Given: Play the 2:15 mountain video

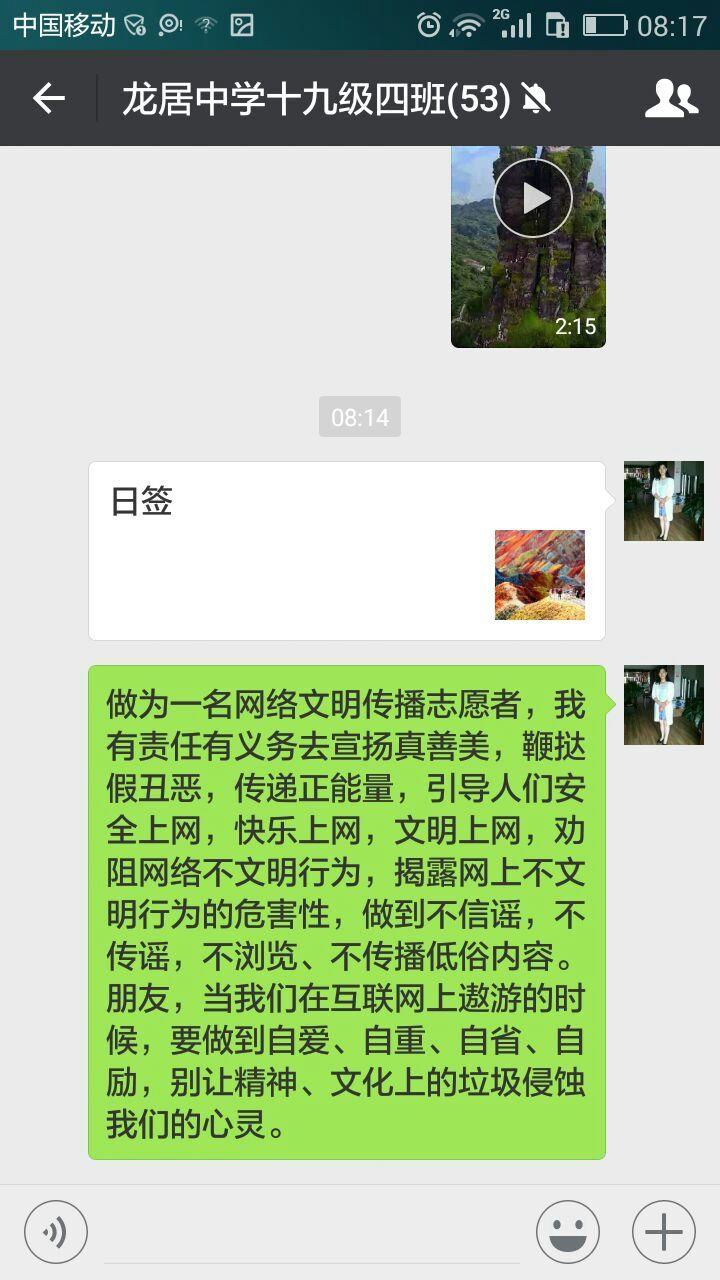Looking at the screenshot, I should [528, 246].
